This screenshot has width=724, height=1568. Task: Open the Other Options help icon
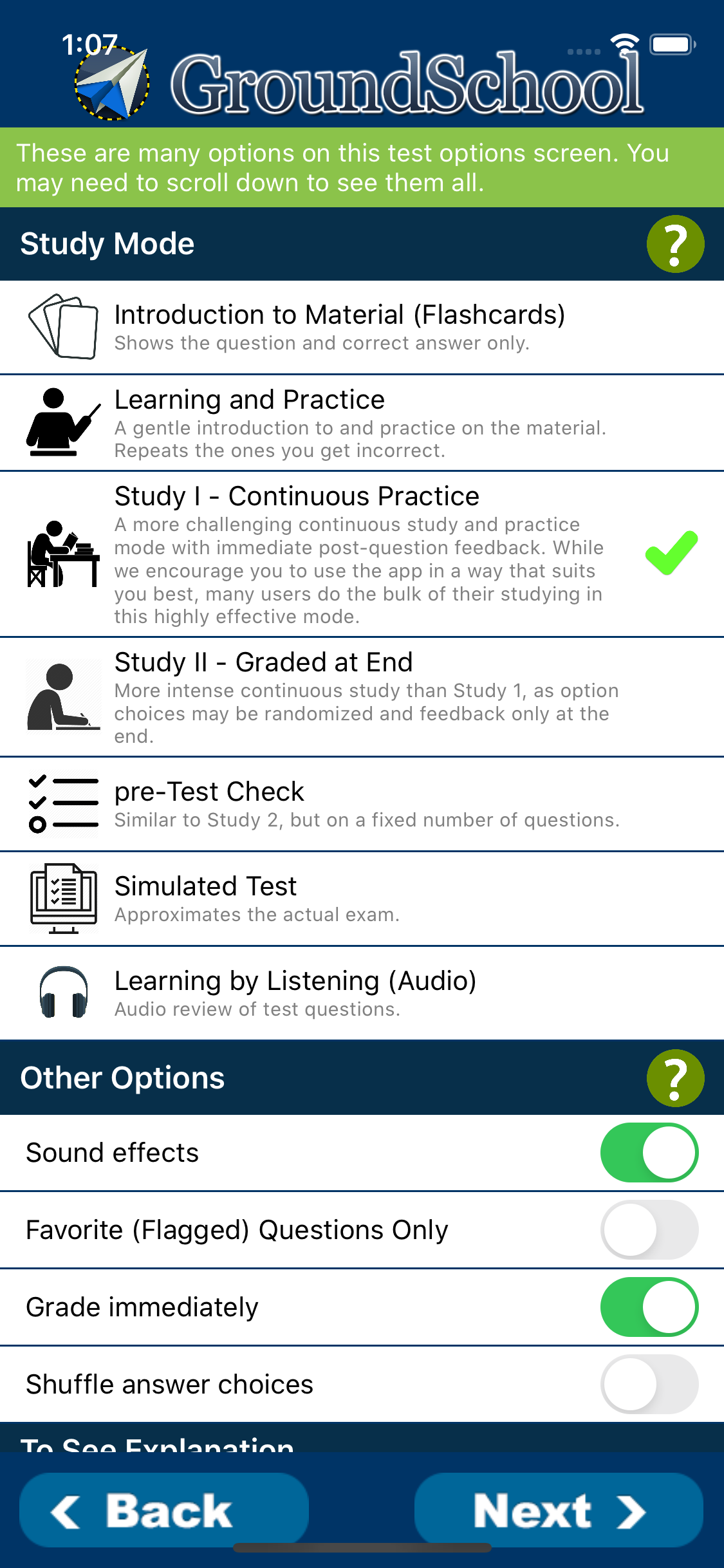675,1078
